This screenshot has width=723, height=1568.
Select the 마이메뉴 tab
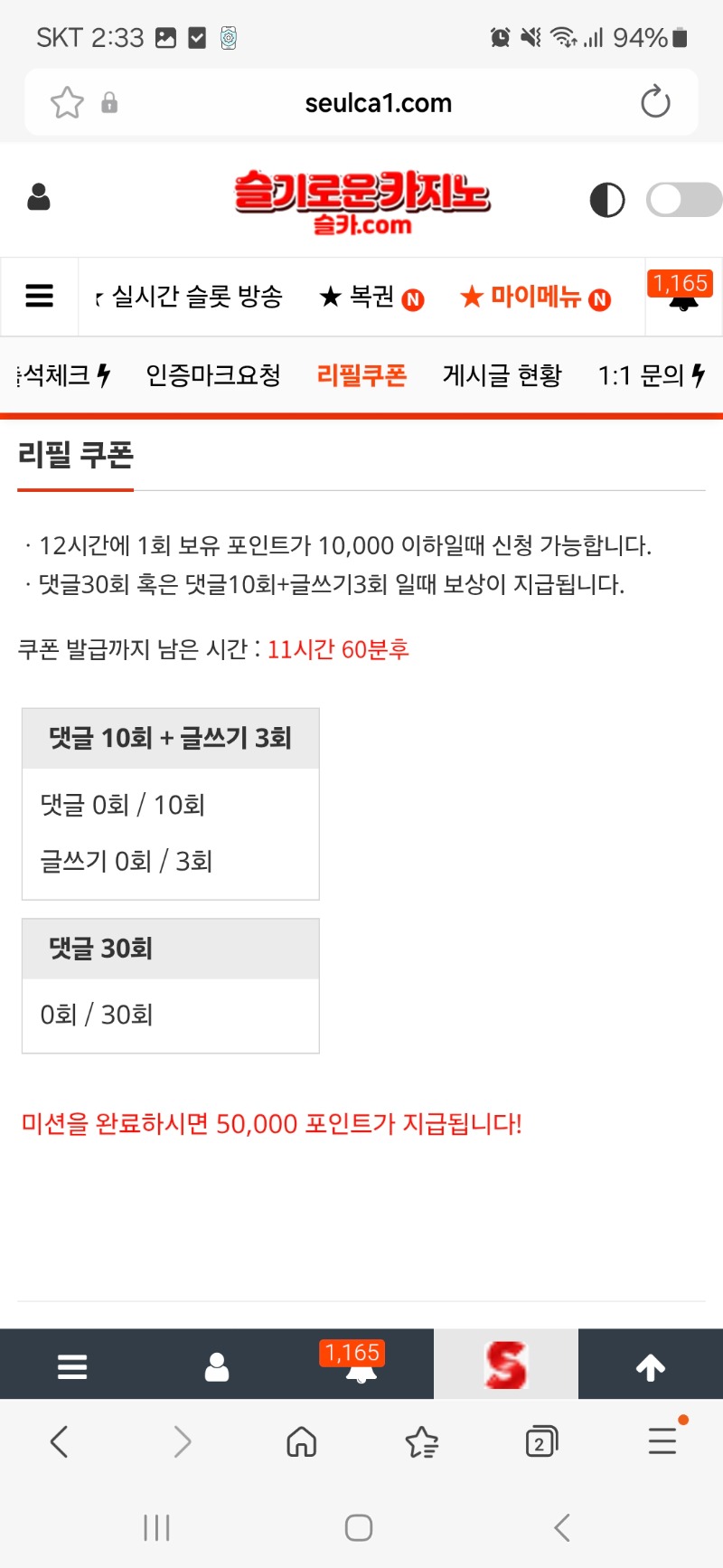535,297
